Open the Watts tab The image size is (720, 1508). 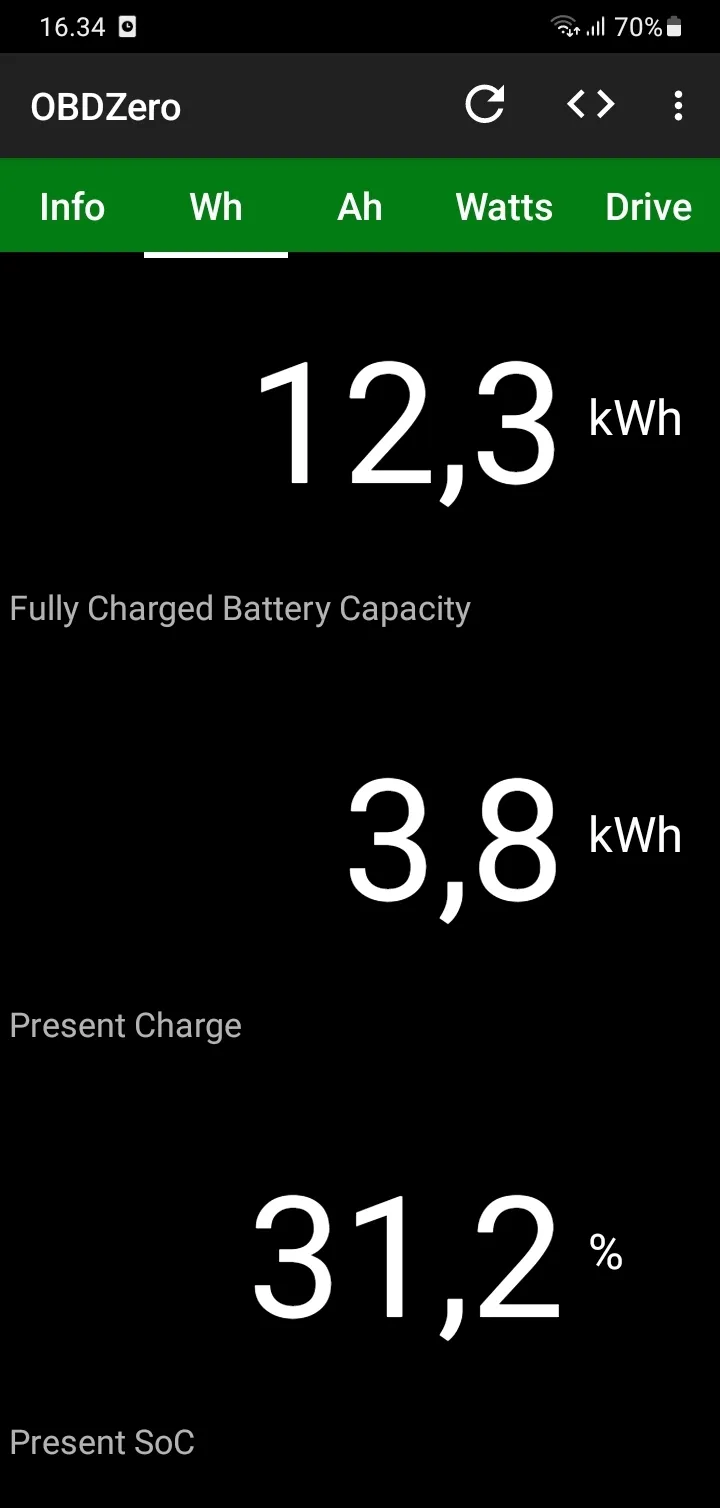click(504, 207)
